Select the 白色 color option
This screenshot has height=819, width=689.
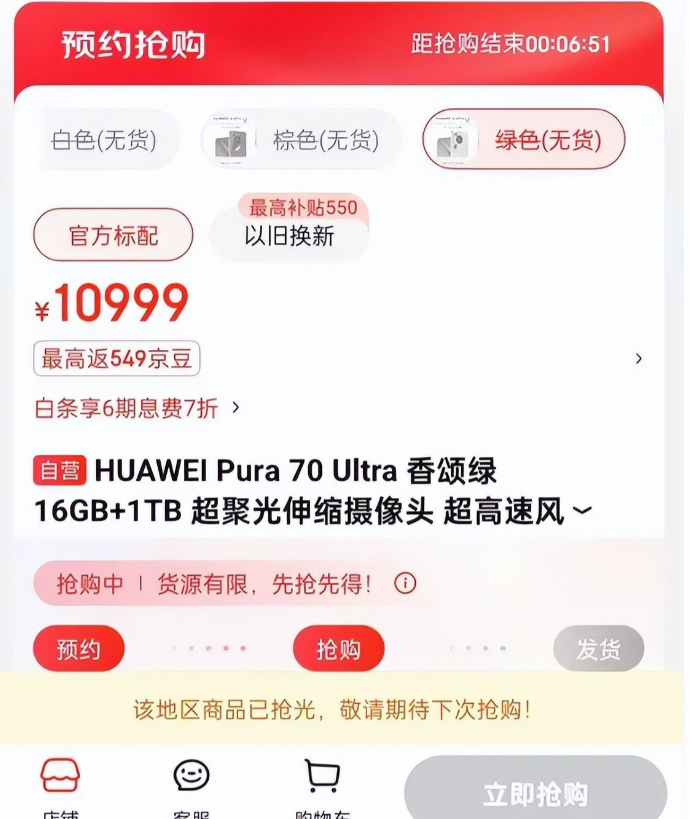pos(104,140)
